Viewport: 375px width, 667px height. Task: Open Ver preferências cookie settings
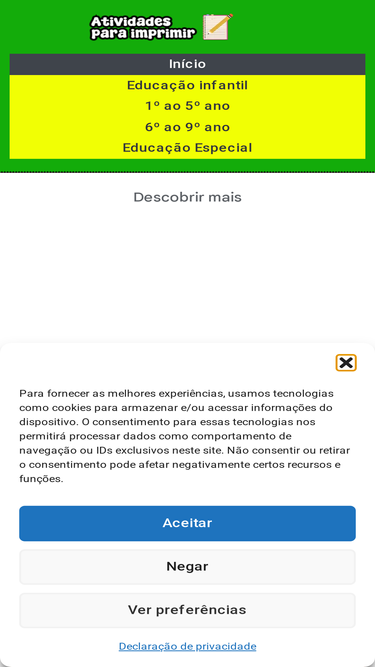tap(187, 610)
